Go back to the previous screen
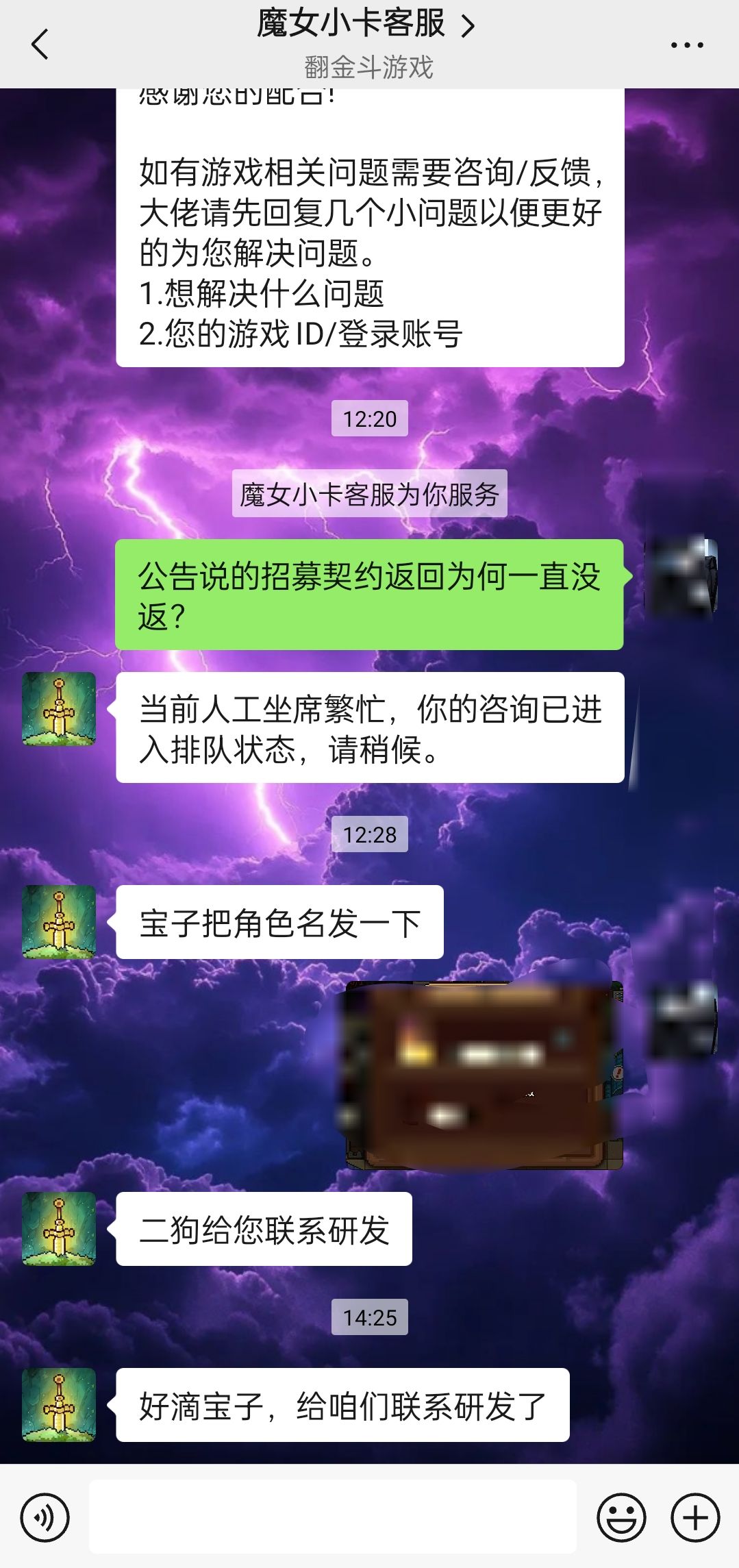 40,45
